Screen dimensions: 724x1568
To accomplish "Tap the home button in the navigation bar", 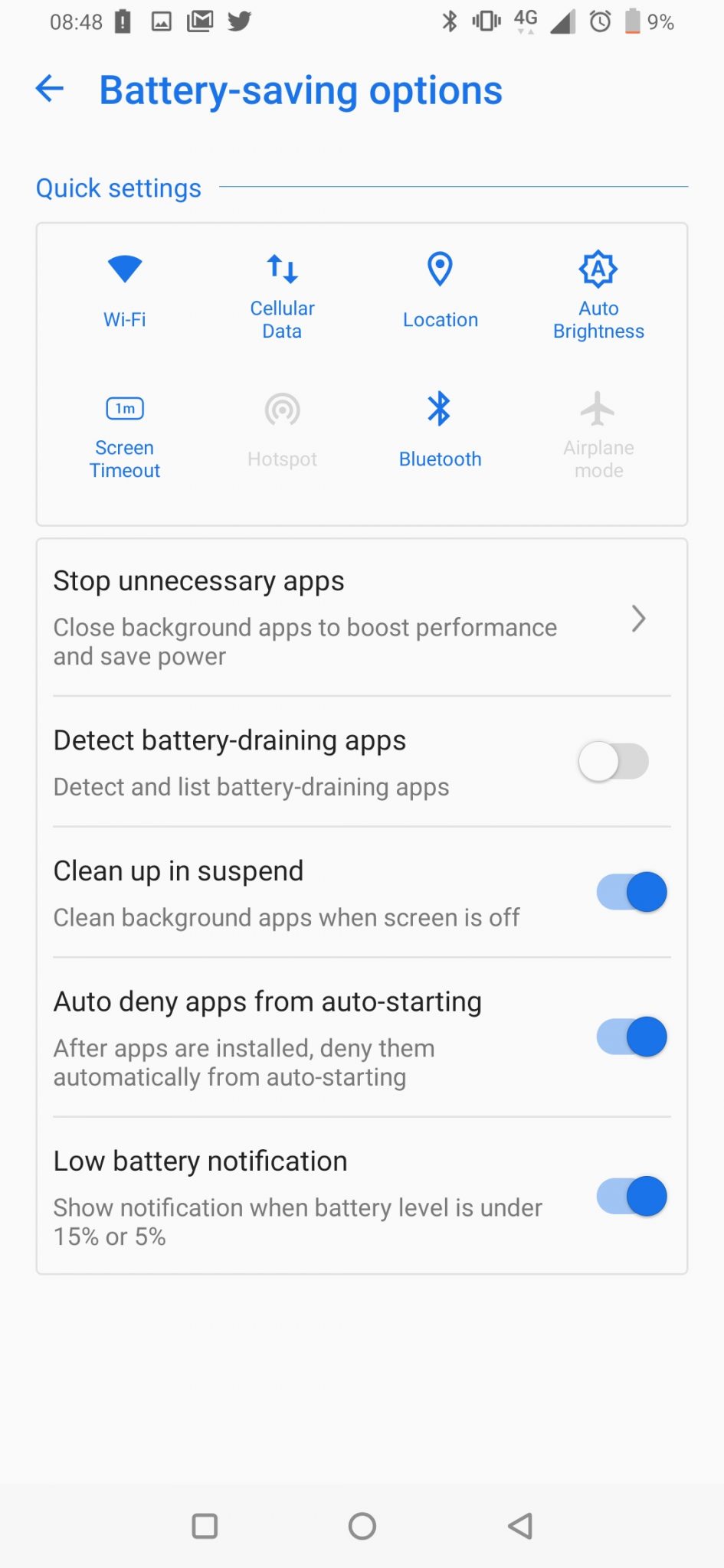I will [x=362, y=1526].
